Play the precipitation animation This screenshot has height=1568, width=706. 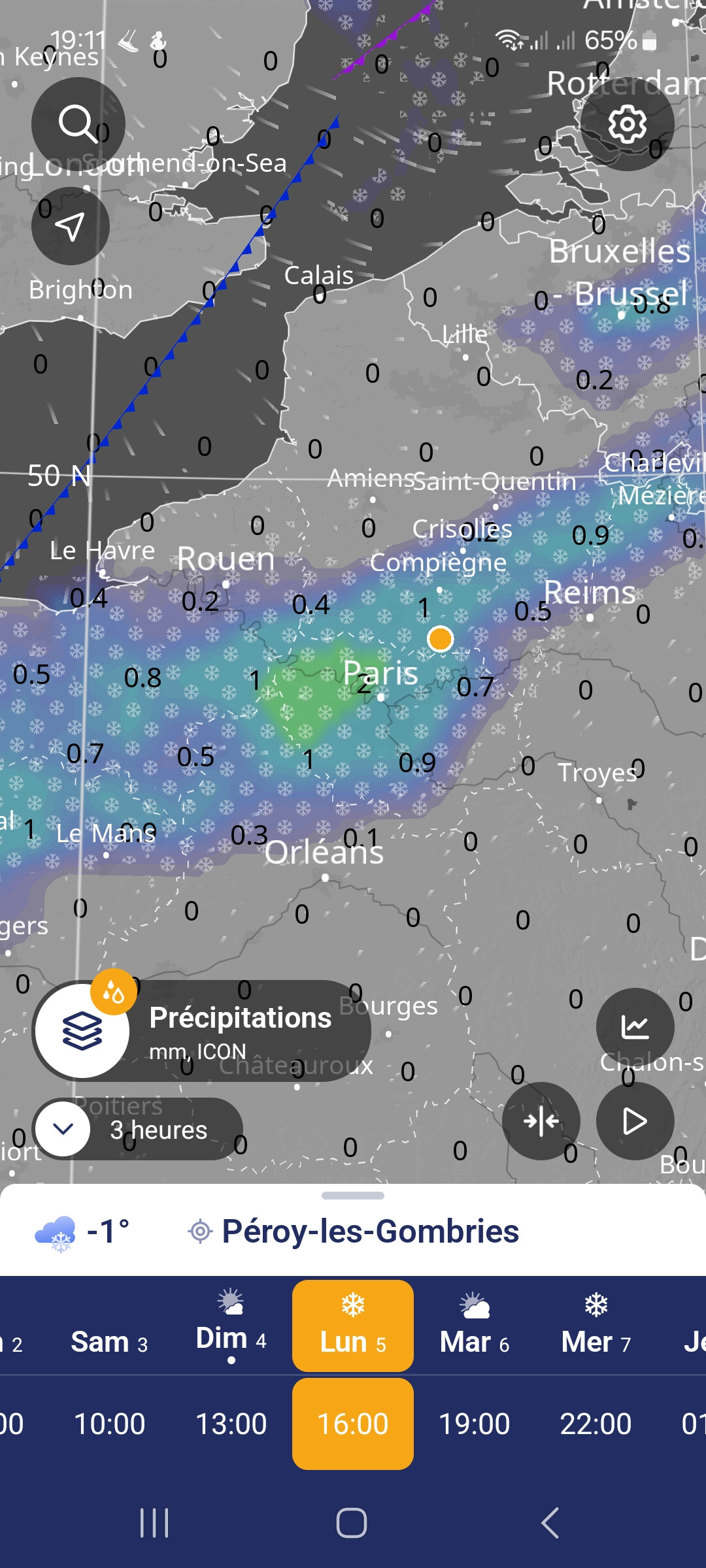pyautogui.click(x=635, y=1121)
